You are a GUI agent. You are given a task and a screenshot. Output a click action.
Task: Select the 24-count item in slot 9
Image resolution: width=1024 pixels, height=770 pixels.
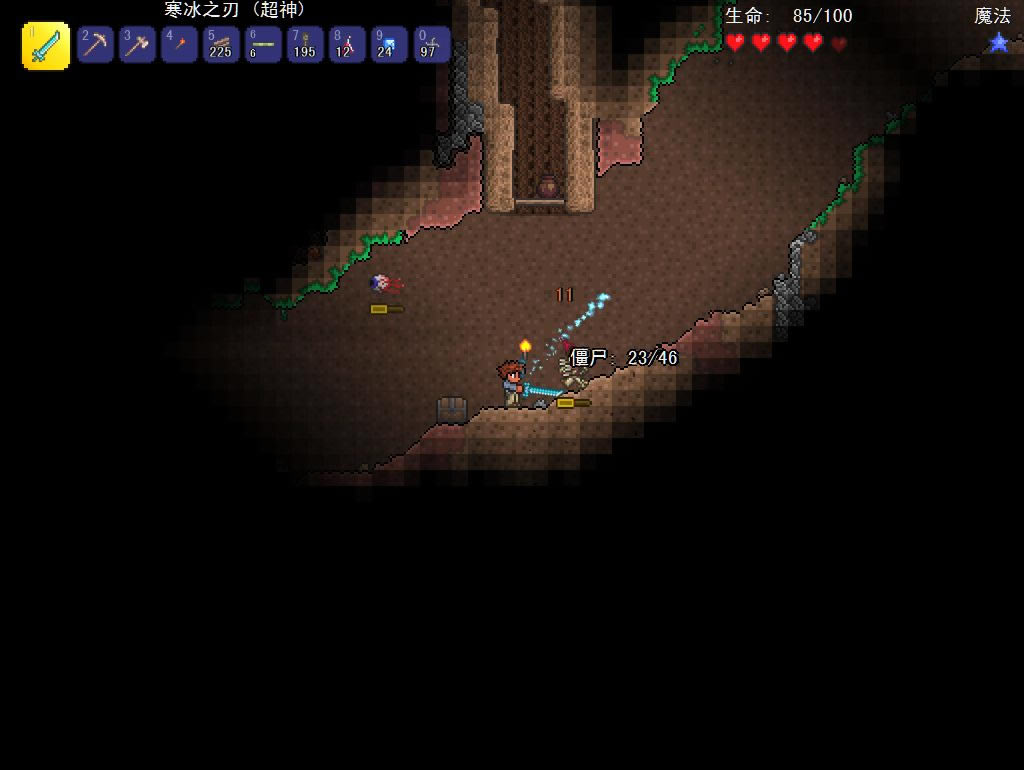[x=389, y=45]
